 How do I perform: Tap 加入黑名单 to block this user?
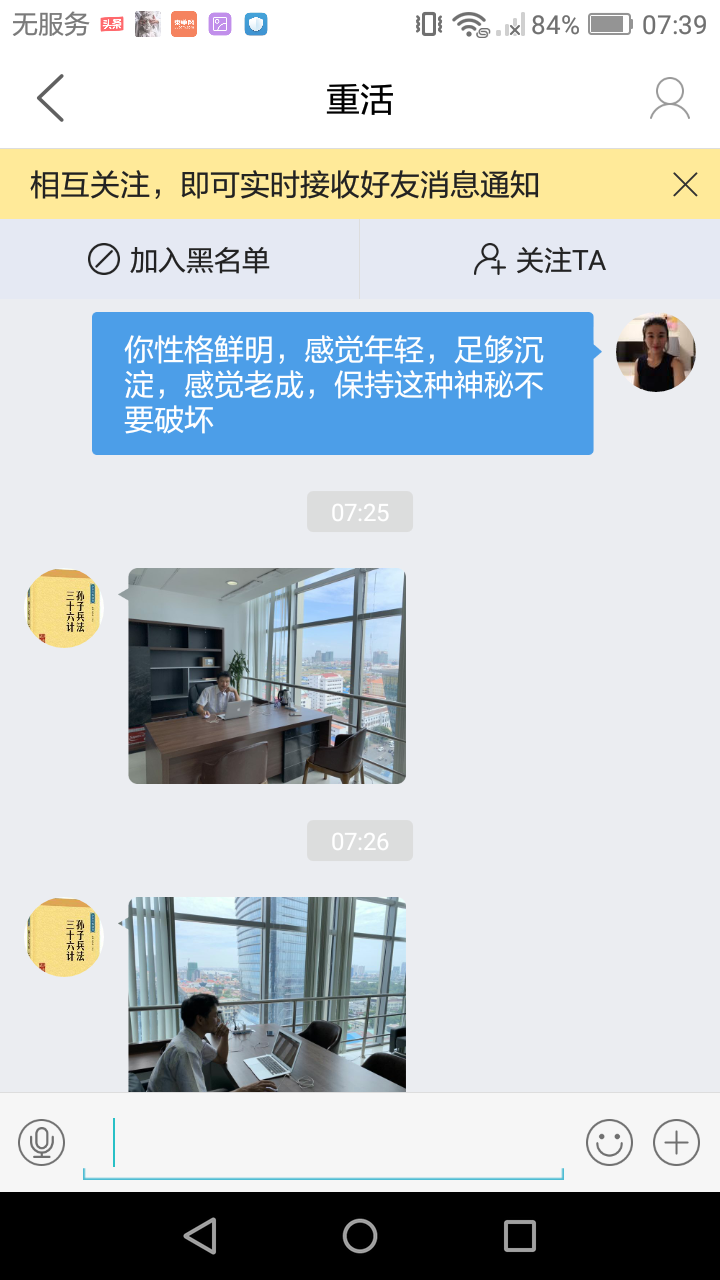pyautogui.click(x=180, y=260)
